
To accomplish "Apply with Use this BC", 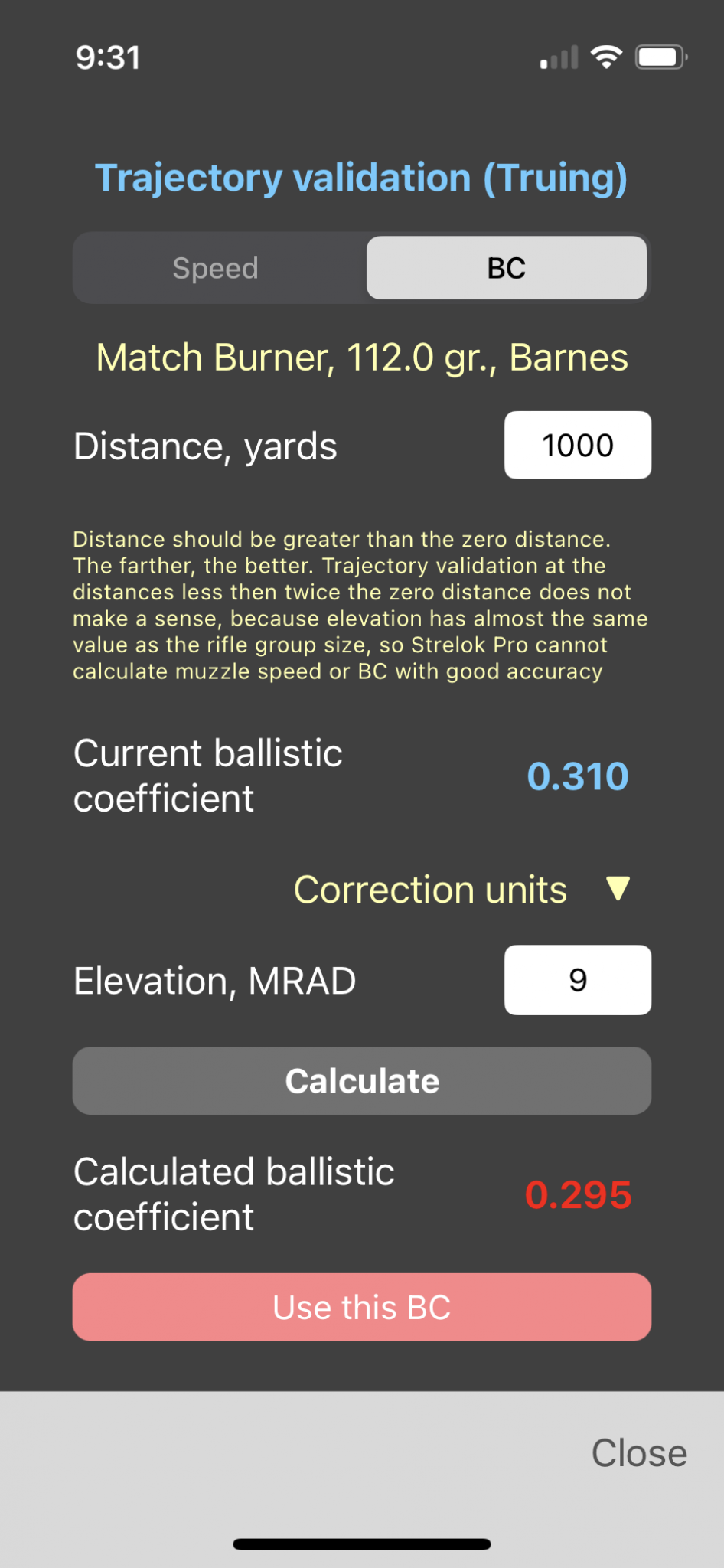I will (362, 1307).
